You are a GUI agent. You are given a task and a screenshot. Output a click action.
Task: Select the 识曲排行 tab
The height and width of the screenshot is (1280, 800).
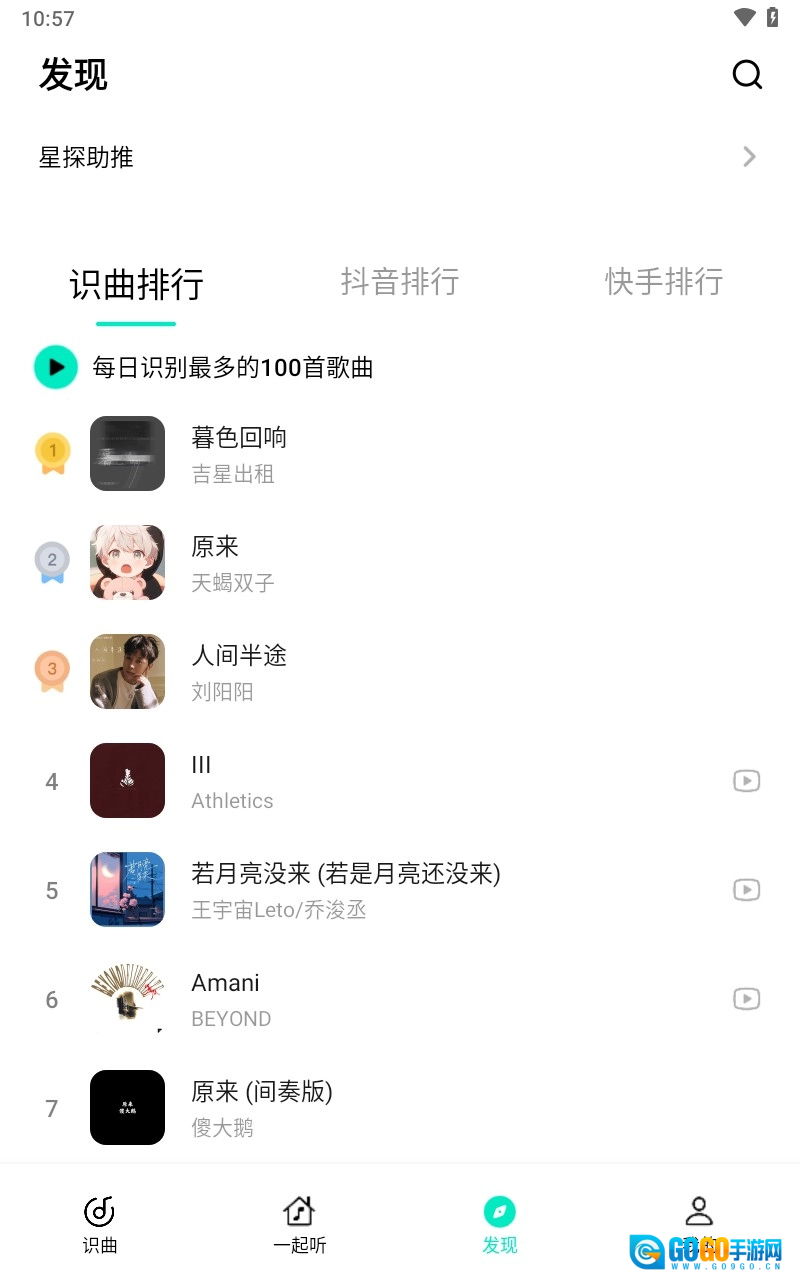137,284
